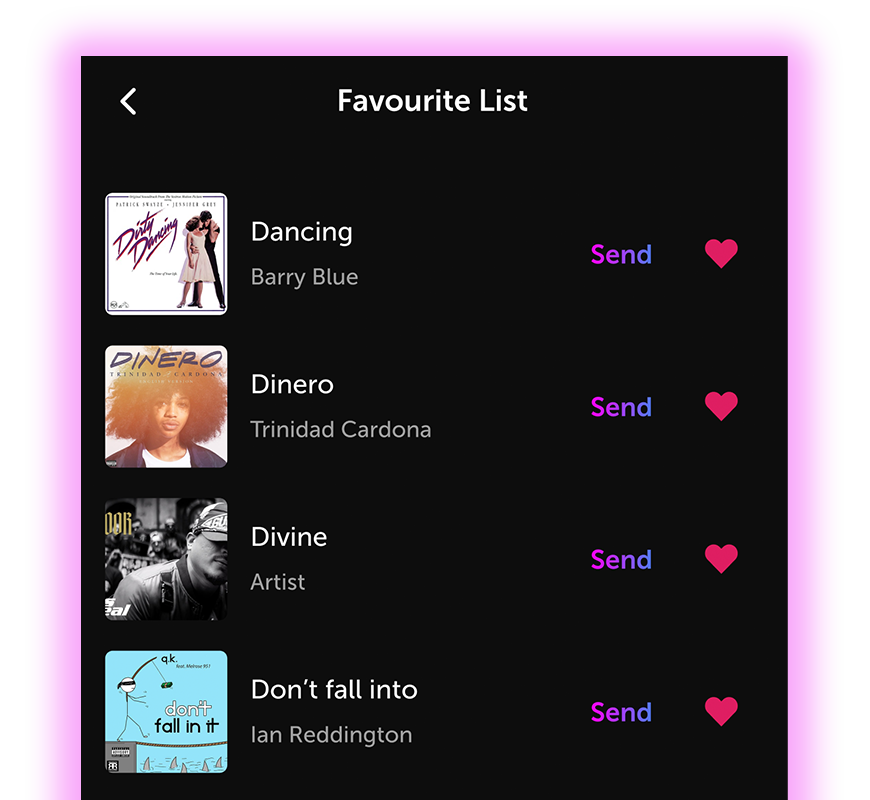870x800 pixels.
Task: Remove Dinero from favourites via heart
Action: [721, 406]
